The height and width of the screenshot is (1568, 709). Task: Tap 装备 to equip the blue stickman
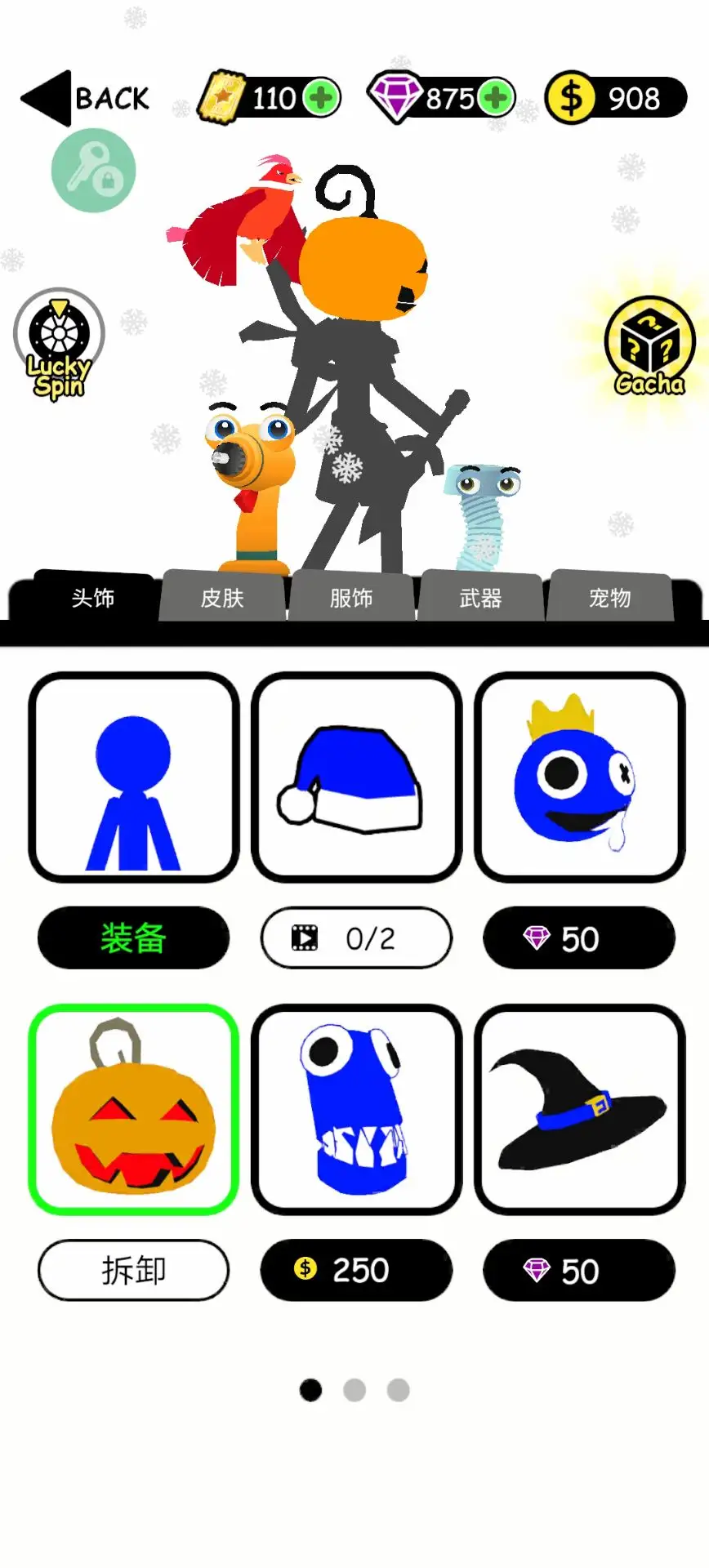tap(133, 938)
